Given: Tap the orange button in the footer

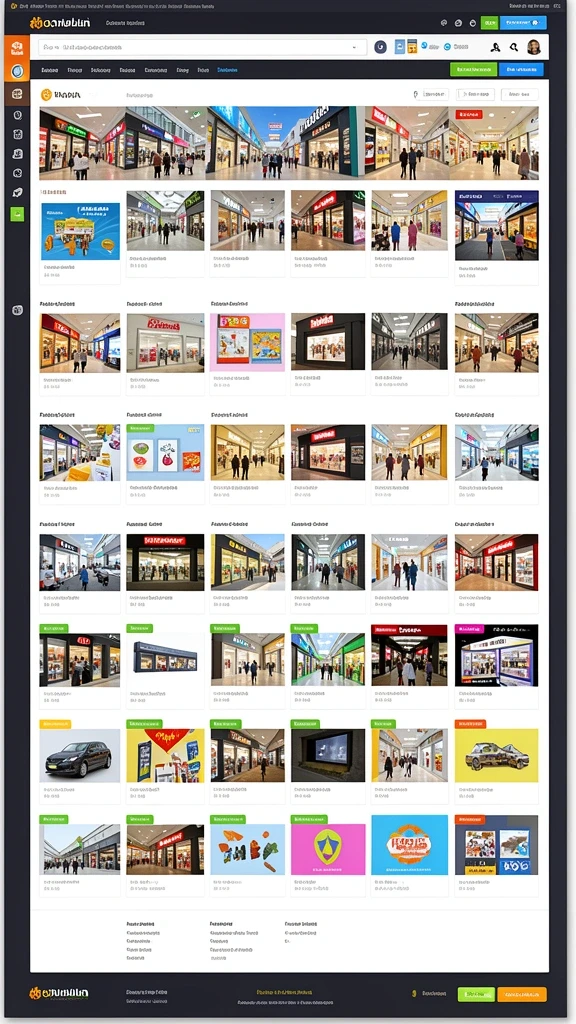Looking at the screenshot, I should point(522,994).
